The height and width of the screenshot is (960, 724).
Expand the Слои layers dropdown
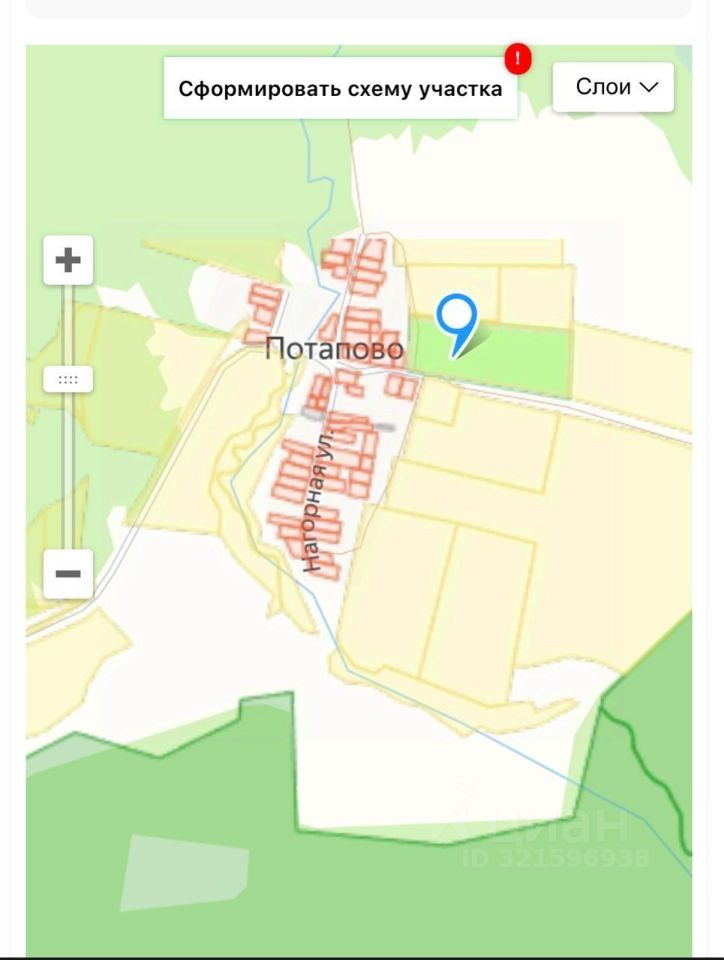[x=613, y=87]
